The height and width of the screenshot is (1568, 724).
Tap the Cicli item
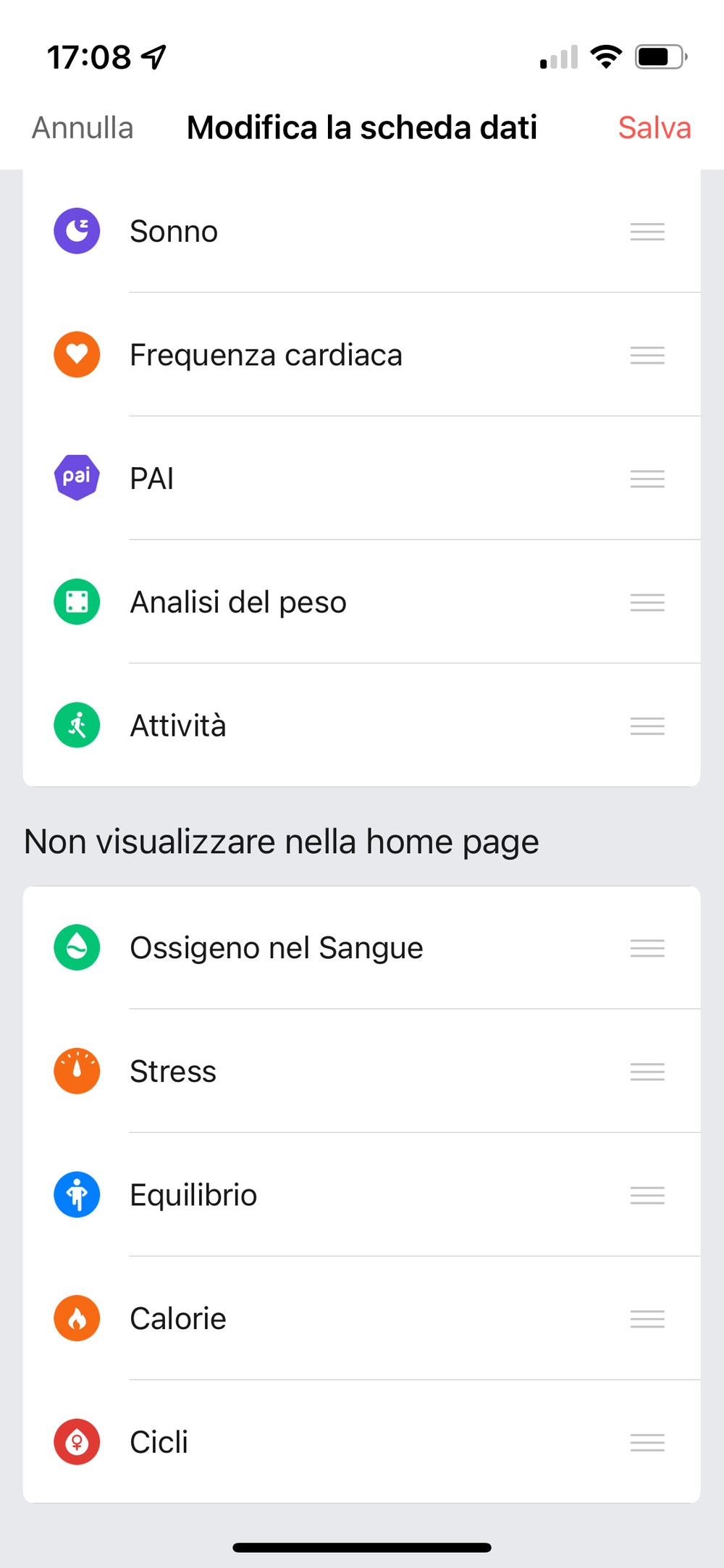click(x=362, y=1442)
